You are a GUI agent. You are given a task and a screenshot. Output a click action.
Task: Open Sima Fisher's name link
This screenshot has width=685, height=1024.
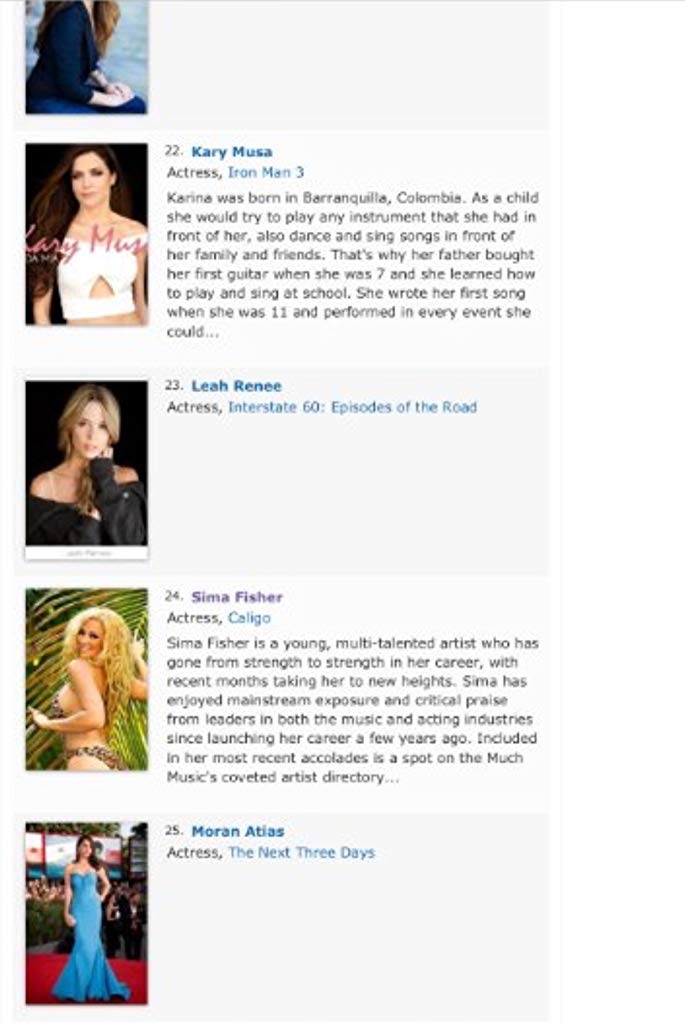[236, 597]
